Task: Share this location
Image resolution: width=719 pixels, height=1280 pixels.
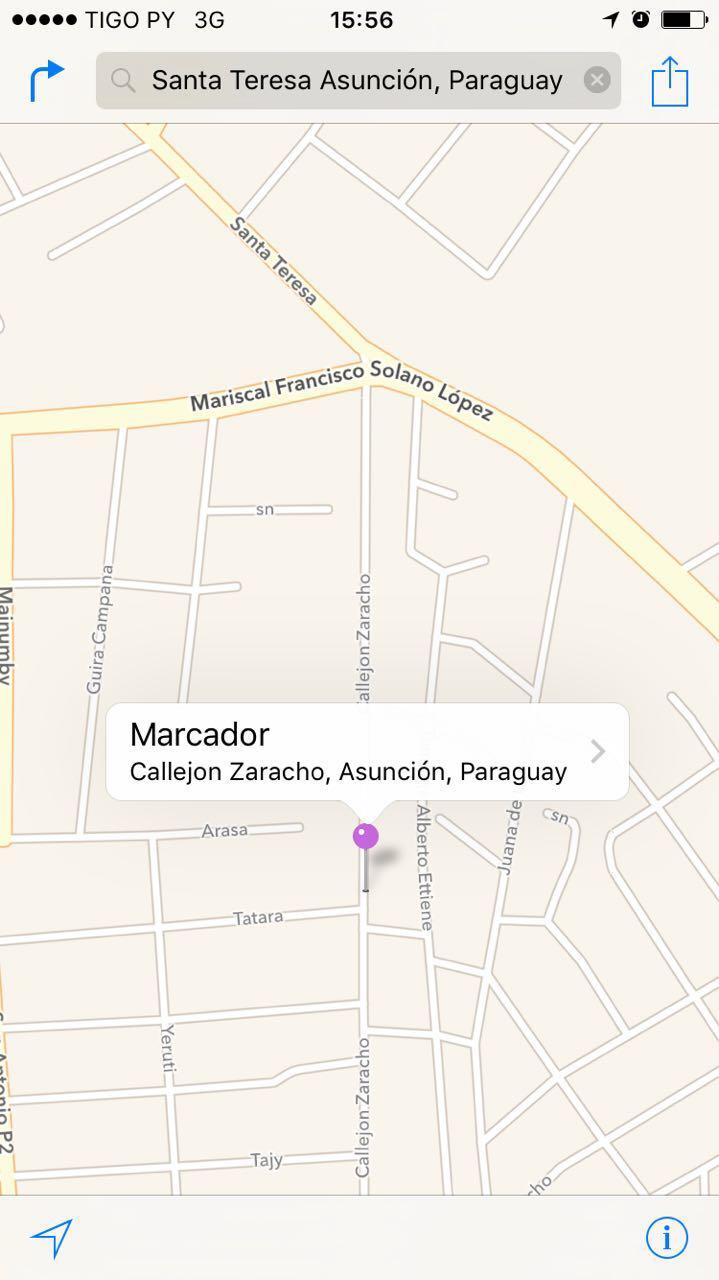Action: click(x=670, y=80)
